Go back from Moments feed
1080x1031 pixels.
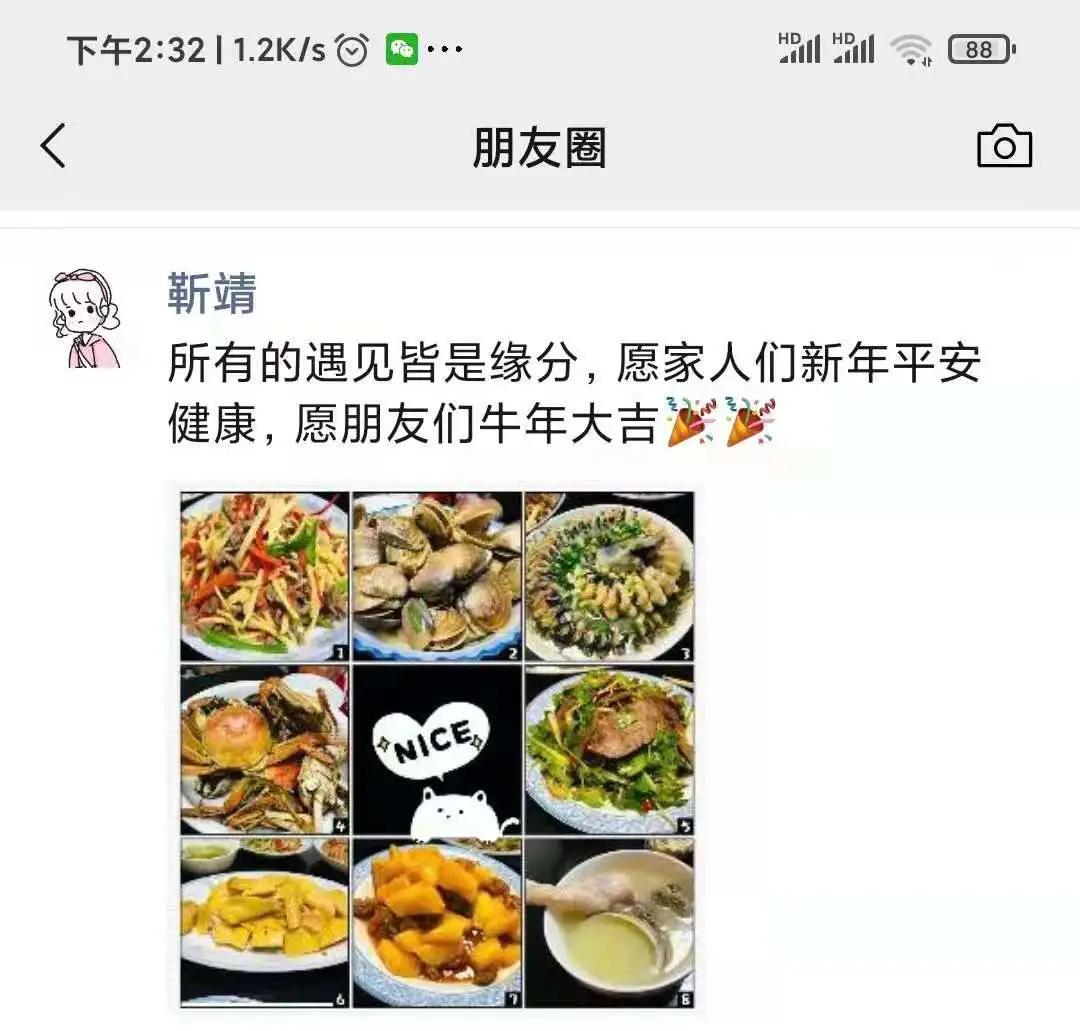click(53, 146)
